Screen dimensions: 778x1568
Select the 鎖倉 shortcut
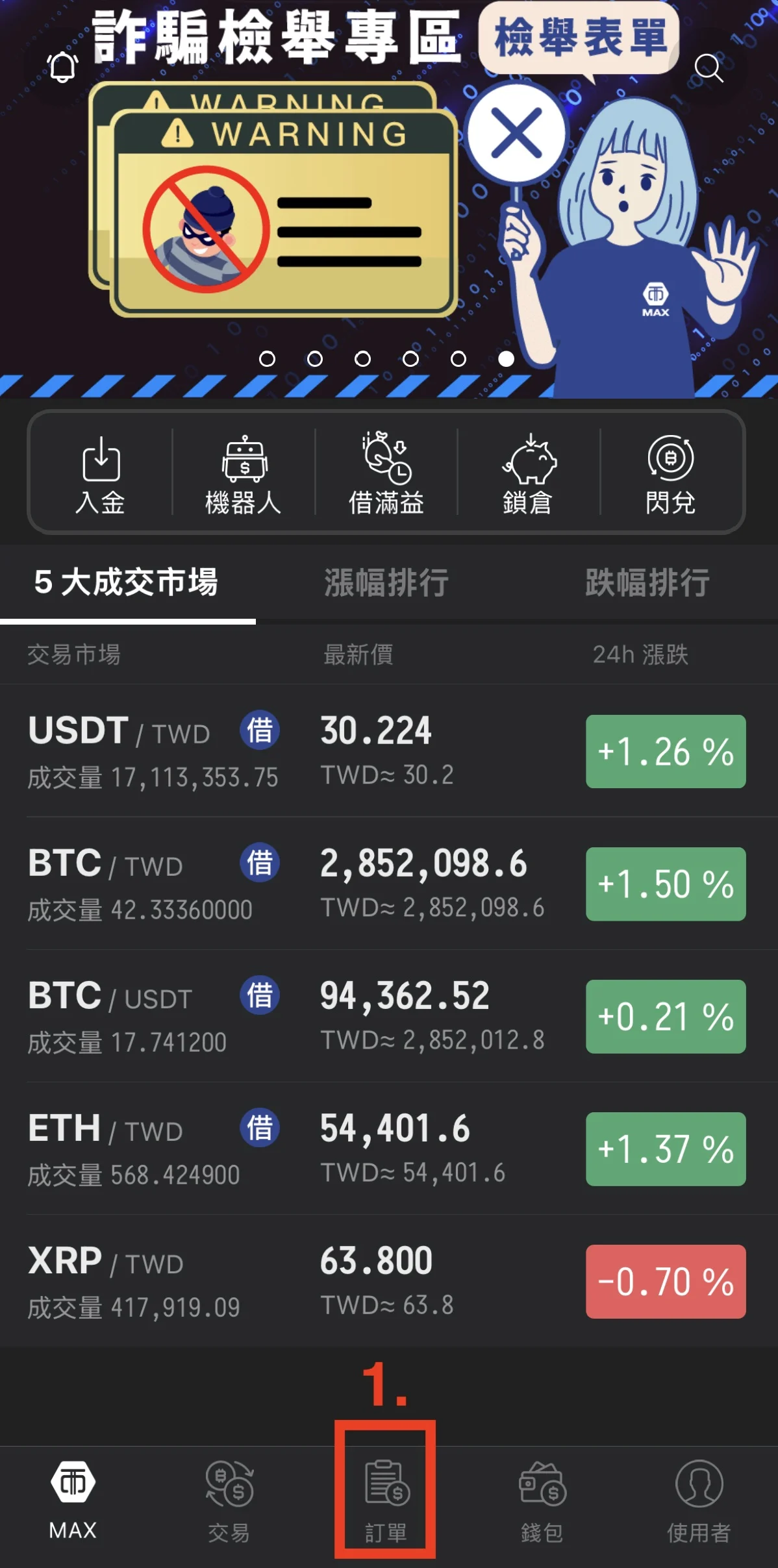pos(529,474)
